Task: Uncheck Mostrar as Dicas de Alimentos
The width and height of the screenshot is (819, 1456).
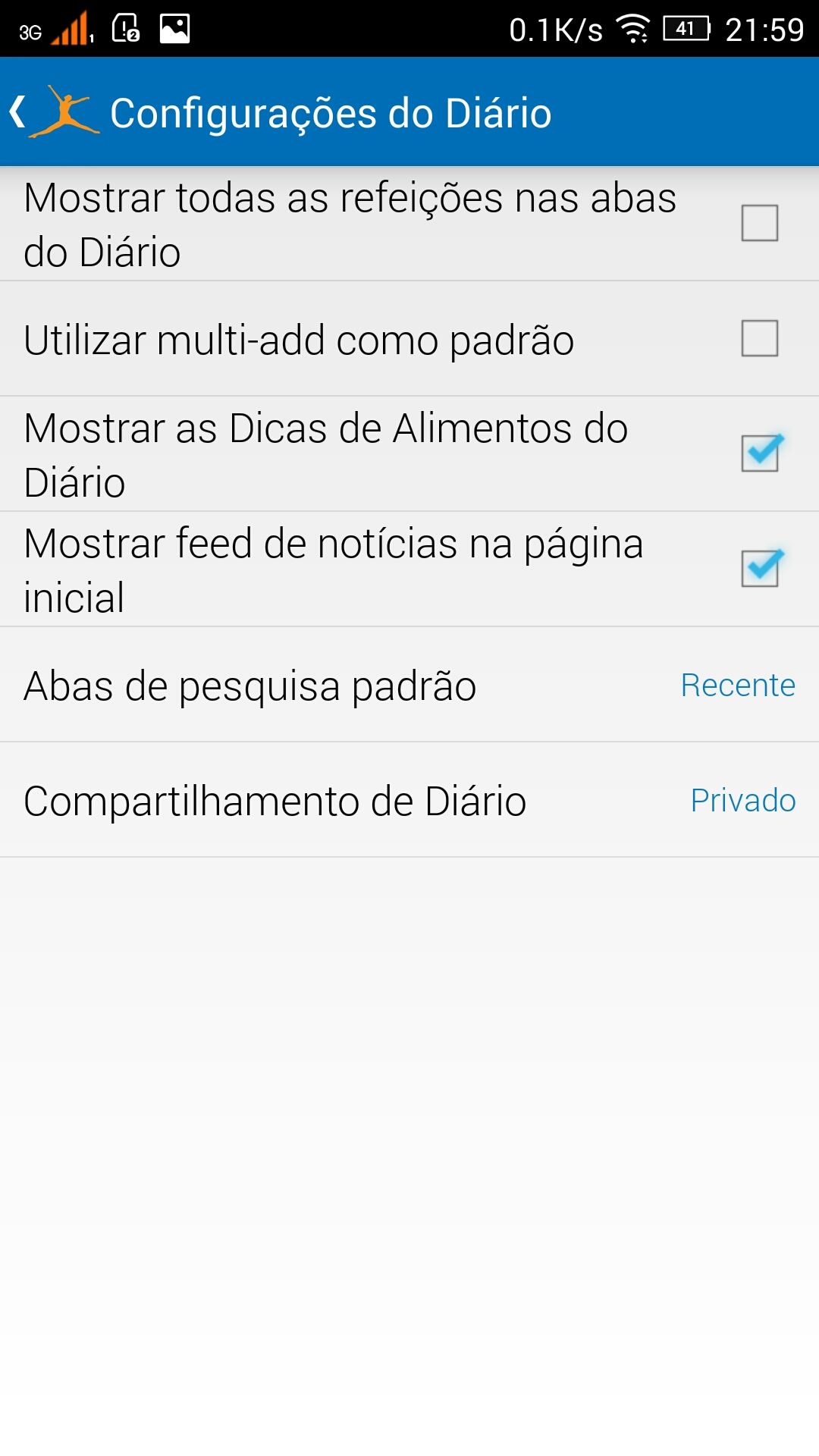Action: 761,453
